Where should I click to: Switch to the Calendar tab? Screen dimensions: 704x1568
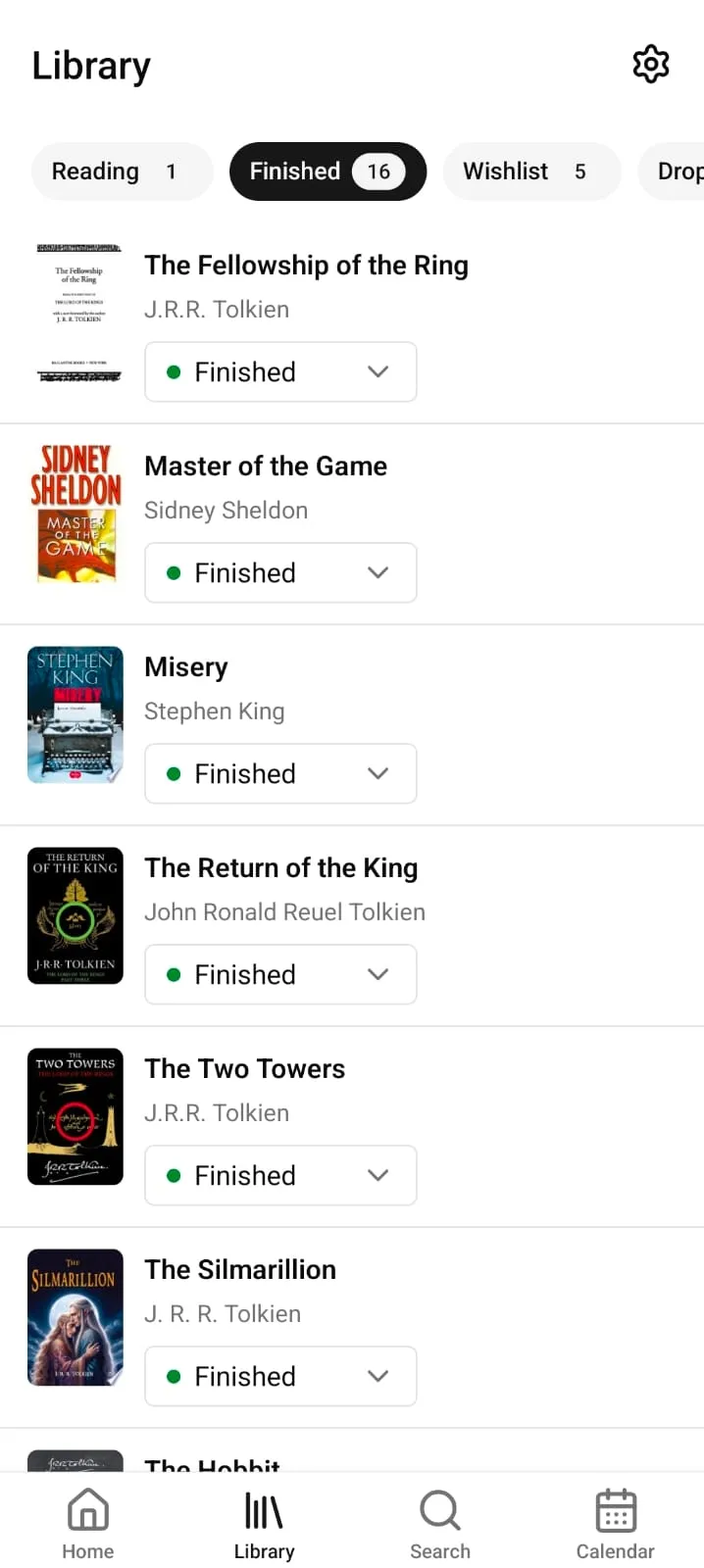pyautogui.click(x=616, y=1524)
